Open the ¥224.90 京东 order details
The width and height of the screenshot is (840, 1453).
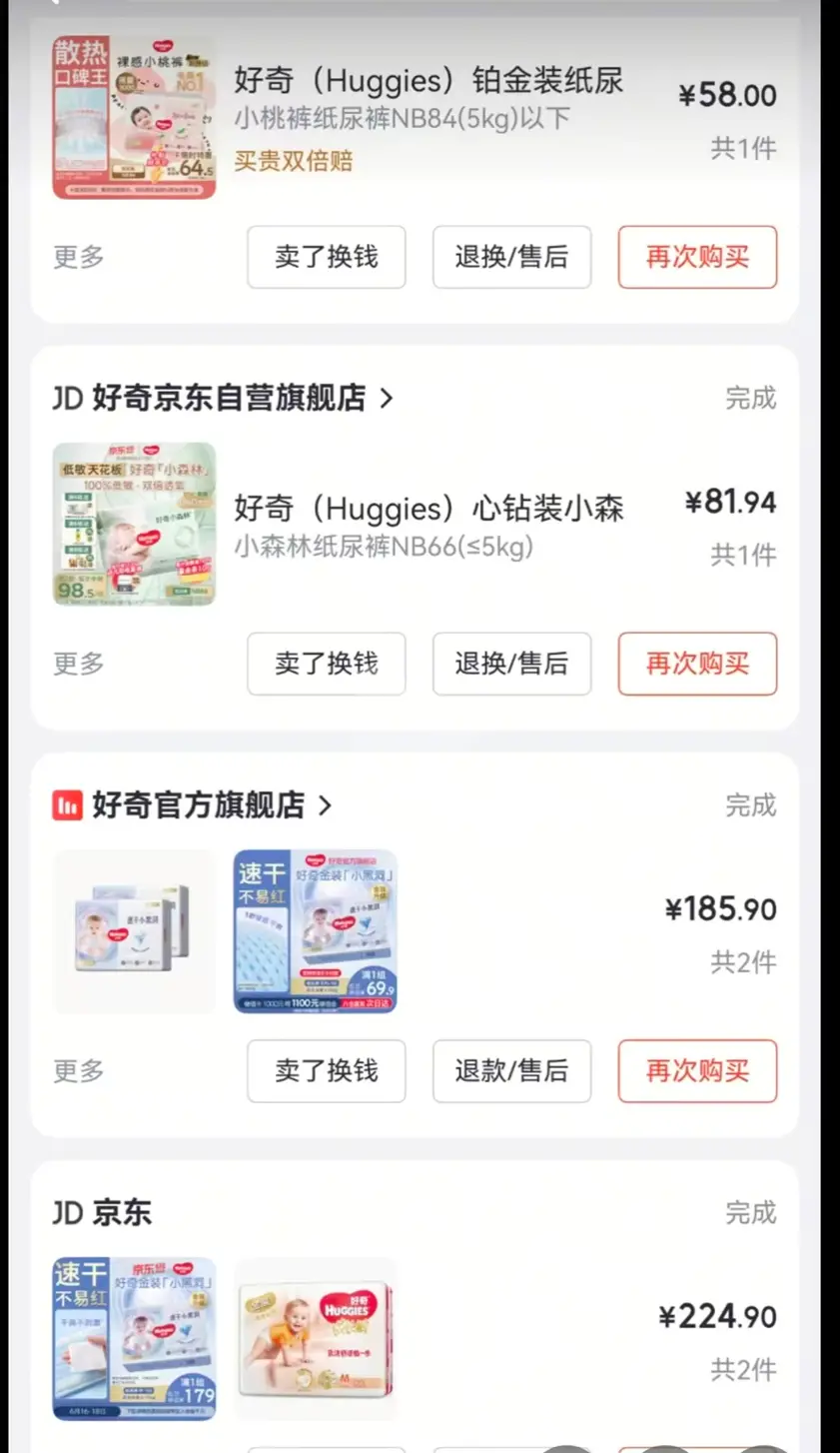tap(415, 1339)
